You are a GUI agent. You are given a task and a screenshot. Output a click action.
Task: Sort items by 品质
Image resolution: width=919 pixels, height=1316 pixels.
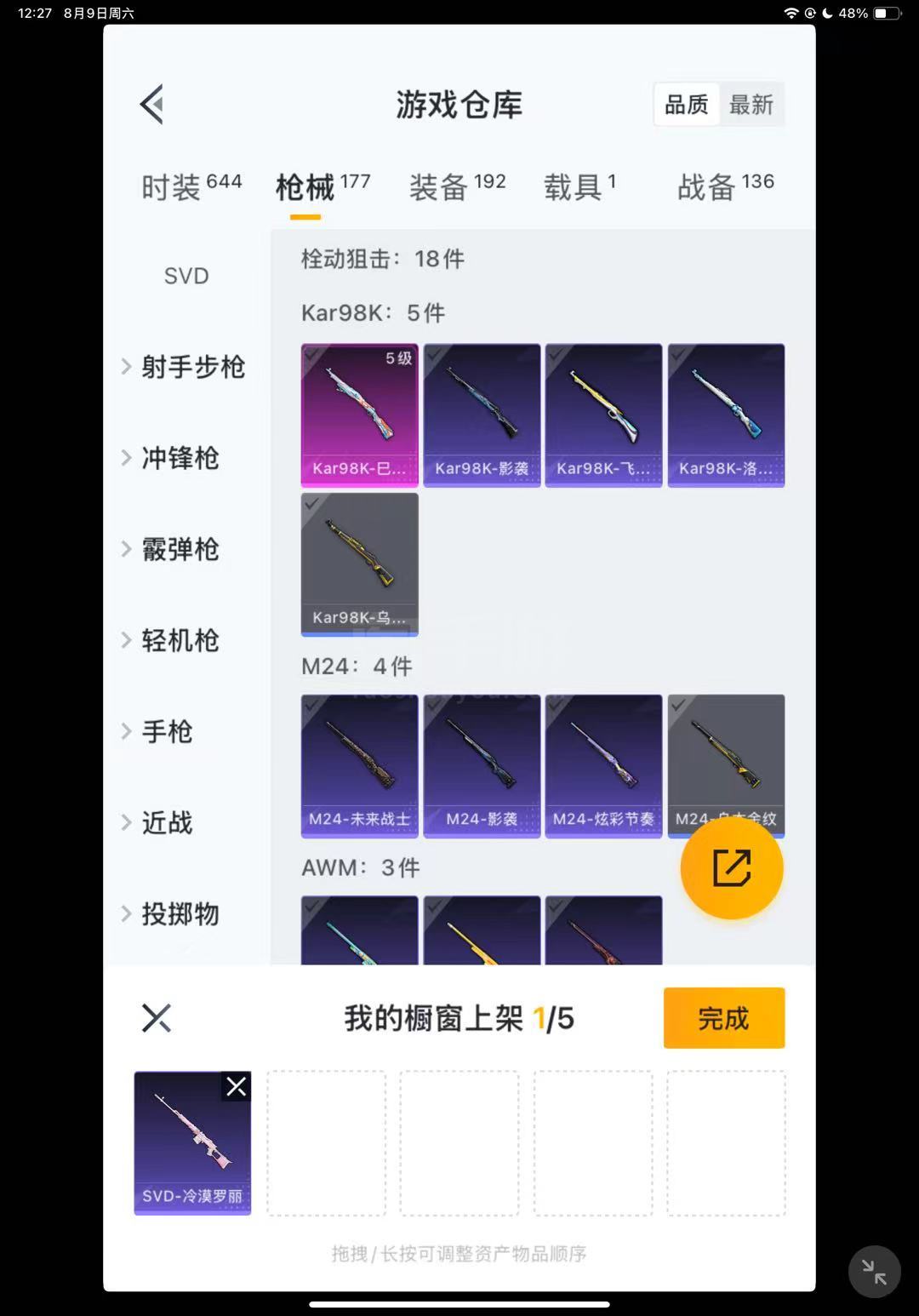pyautogui.click(x=686, y=105)
